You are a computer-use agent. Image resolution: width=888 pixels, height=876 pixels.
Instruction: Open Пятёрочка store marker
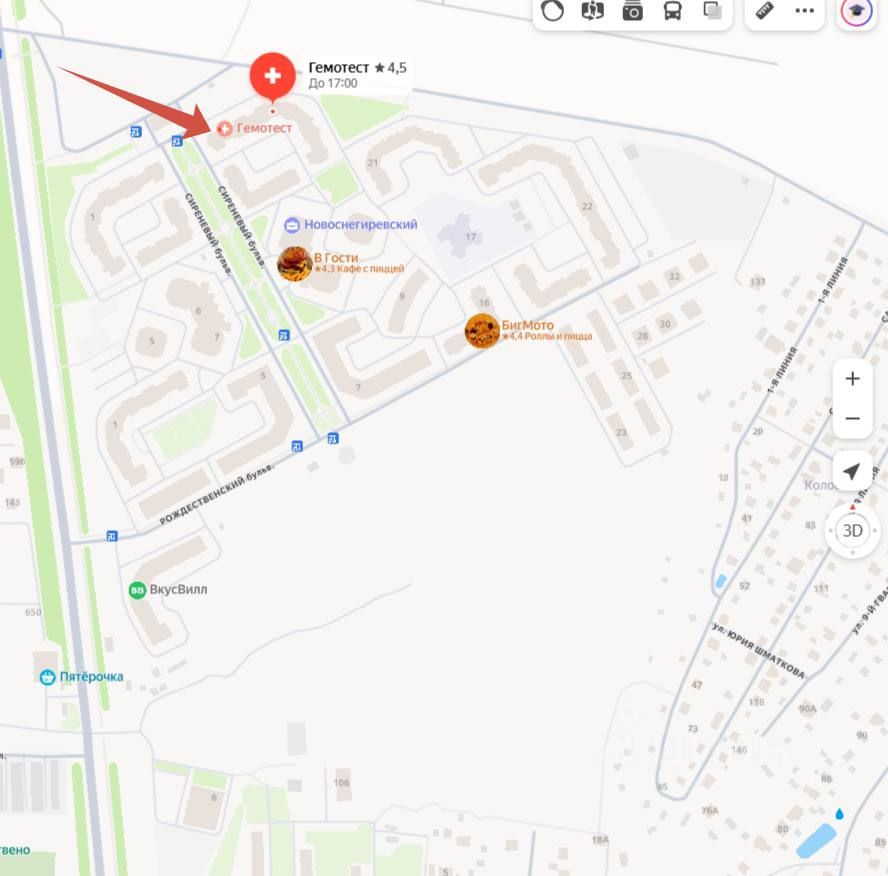click(x=47, y=677)
